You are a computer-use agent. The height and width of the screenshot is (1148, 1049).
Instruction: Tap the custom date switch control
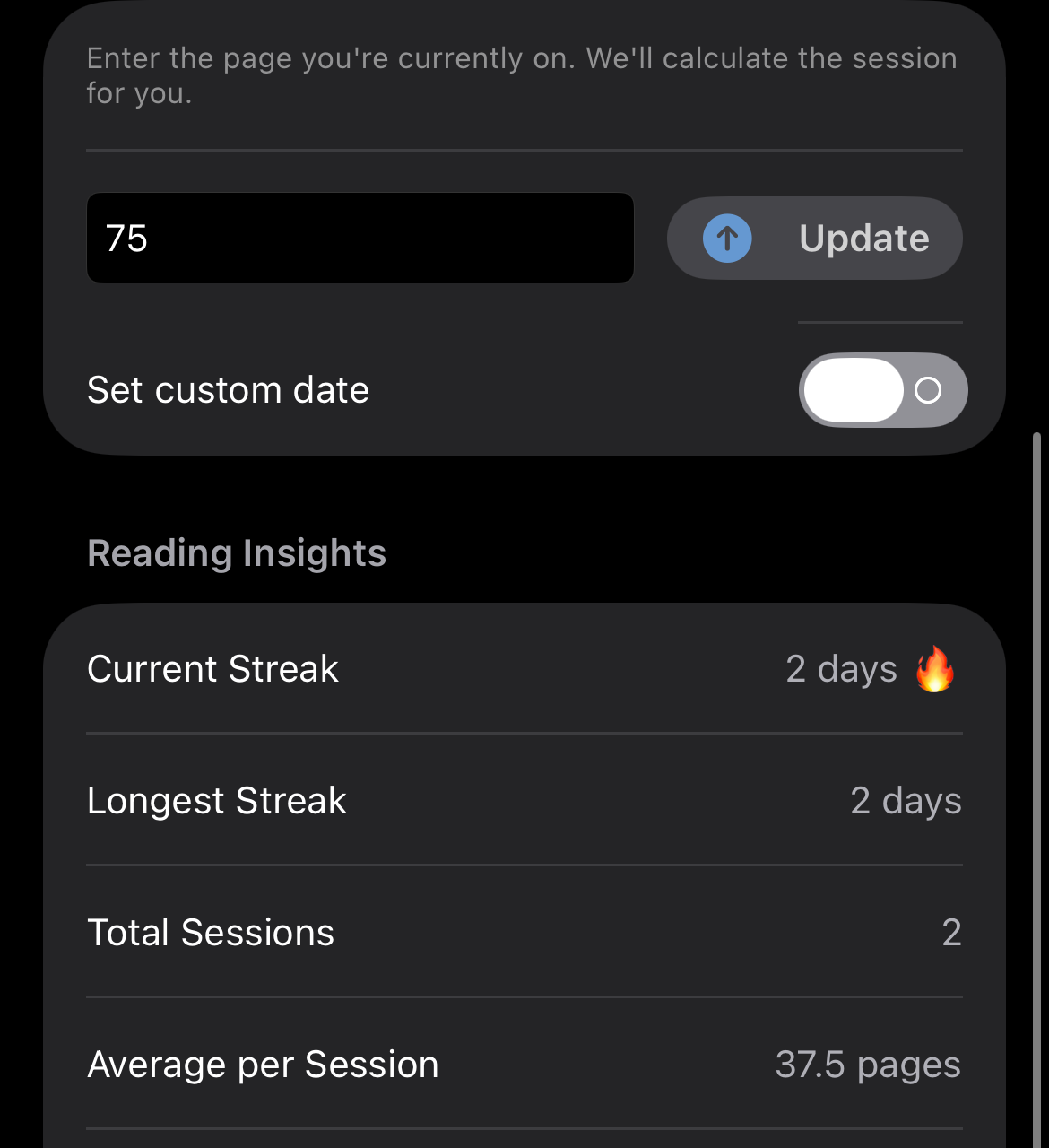882,390
